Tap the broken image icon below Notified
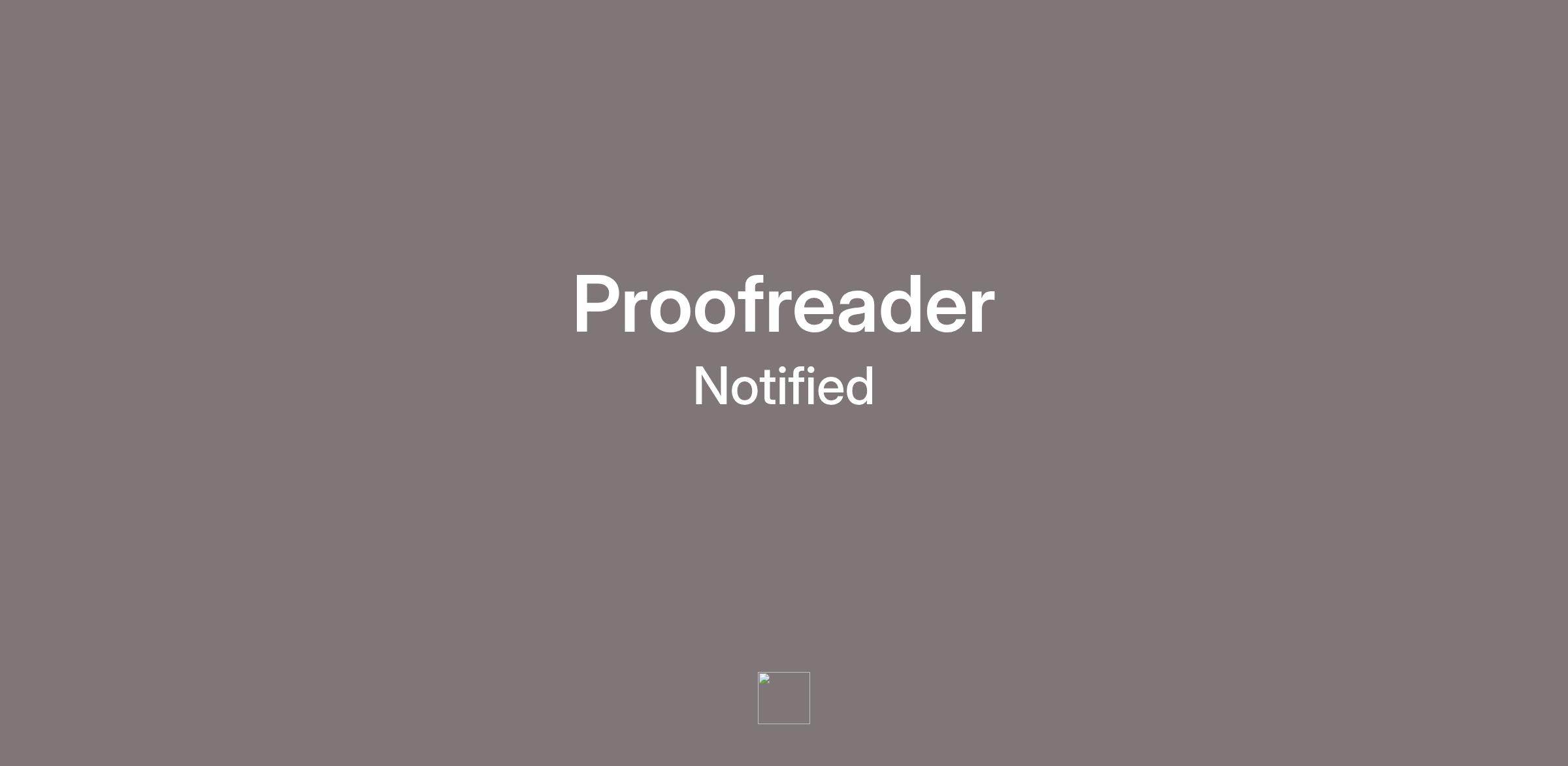1568x766 pixels. point(783,697)
